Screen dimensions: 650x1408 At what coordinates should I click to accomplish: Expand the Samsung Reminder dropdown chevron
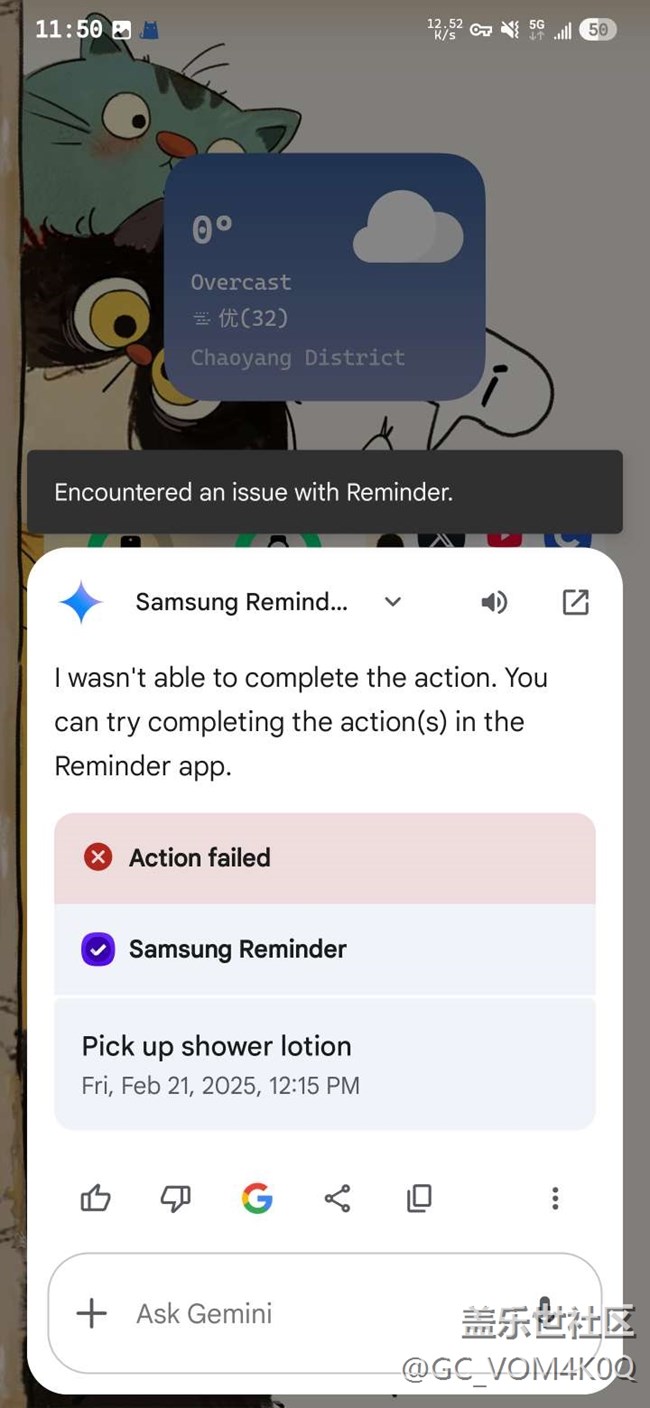(x=393, y=602)
